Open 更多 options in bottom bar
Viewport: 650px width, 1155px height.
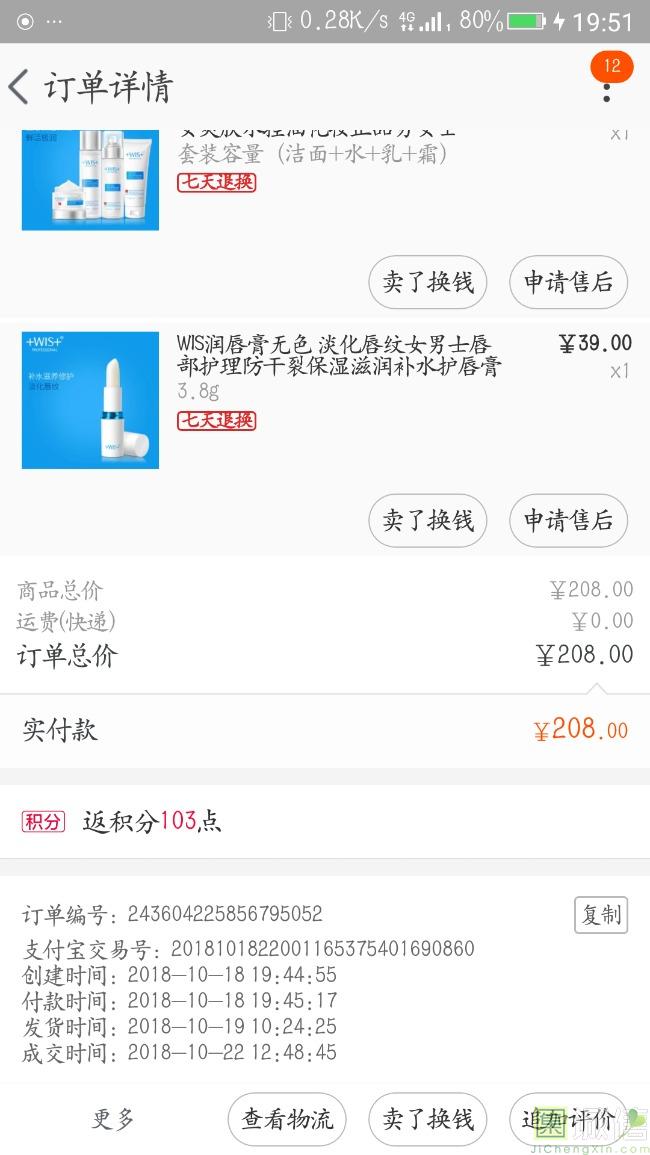pyautogui.click(x=113, y=1119)
